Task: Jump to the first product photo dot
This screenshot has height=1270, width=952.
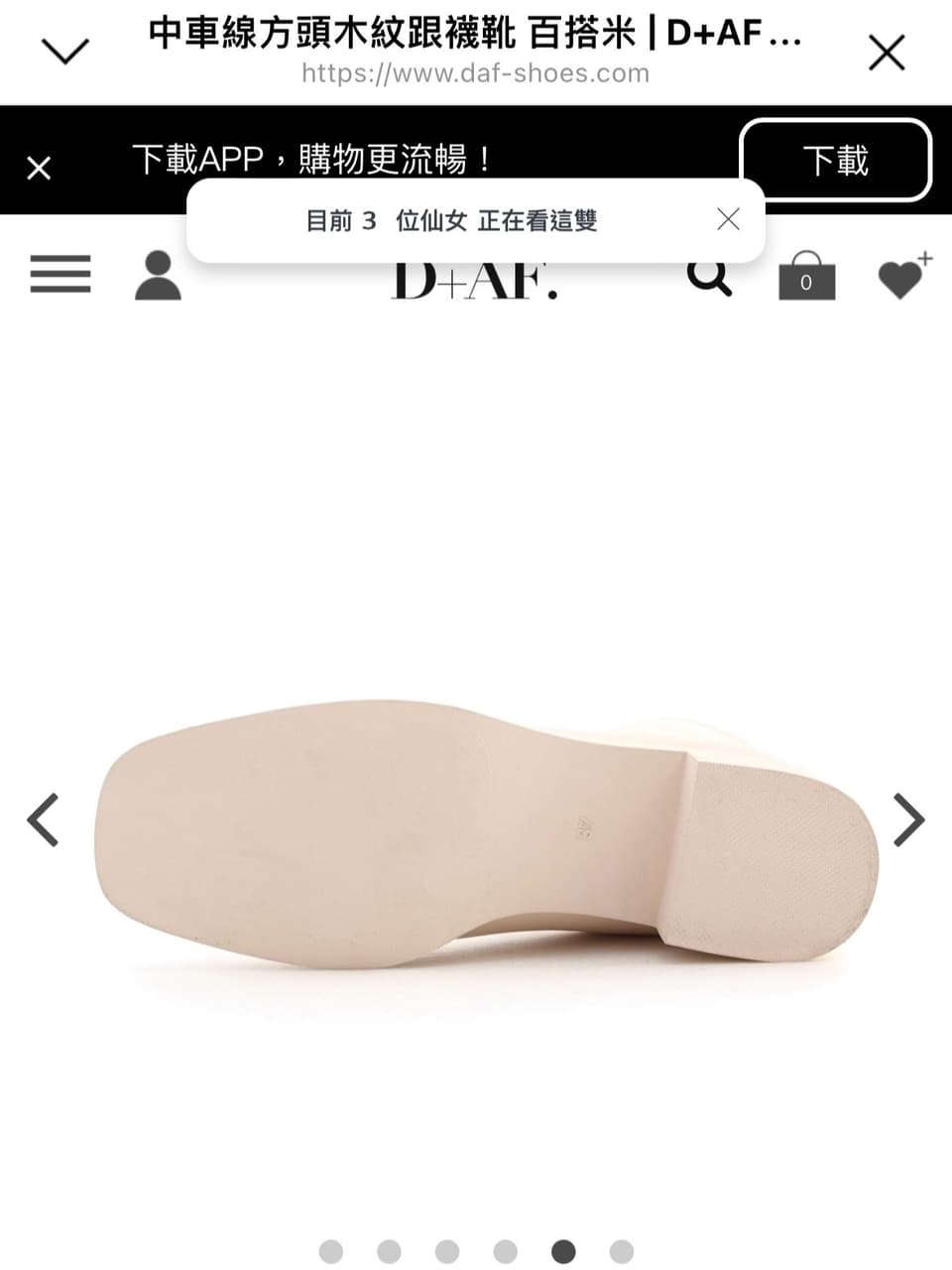Action: coord(330,1251)
